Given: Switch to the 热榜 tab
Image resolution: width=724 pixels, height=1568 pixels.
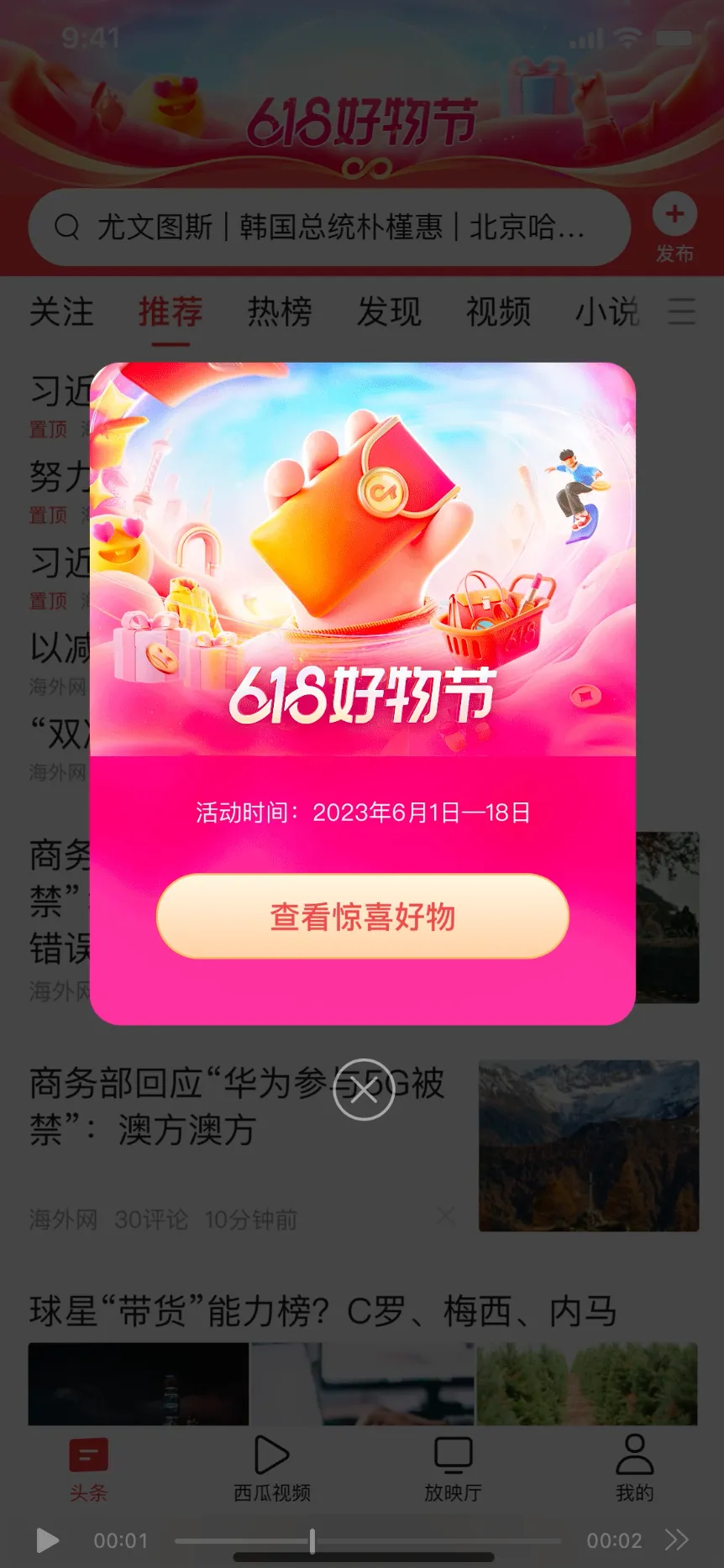Looking at the screenshot, I should pos(280,312).
